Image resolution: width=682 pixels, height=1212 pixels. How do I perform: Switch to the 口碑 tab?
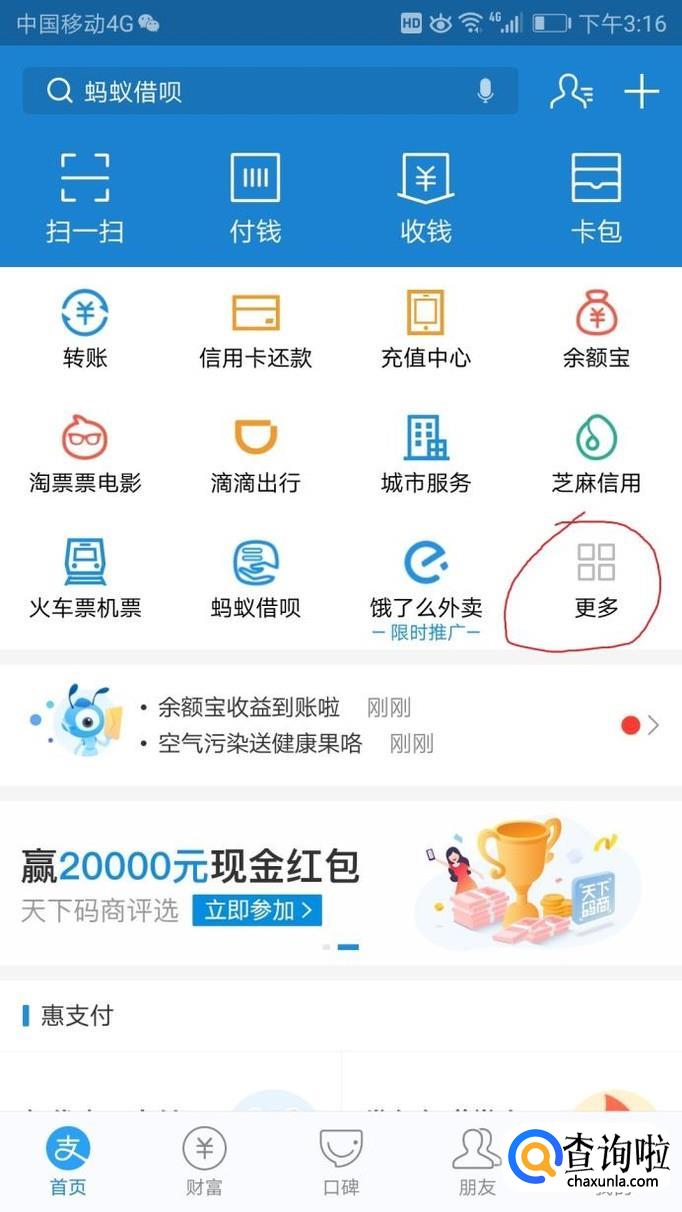340,1162
